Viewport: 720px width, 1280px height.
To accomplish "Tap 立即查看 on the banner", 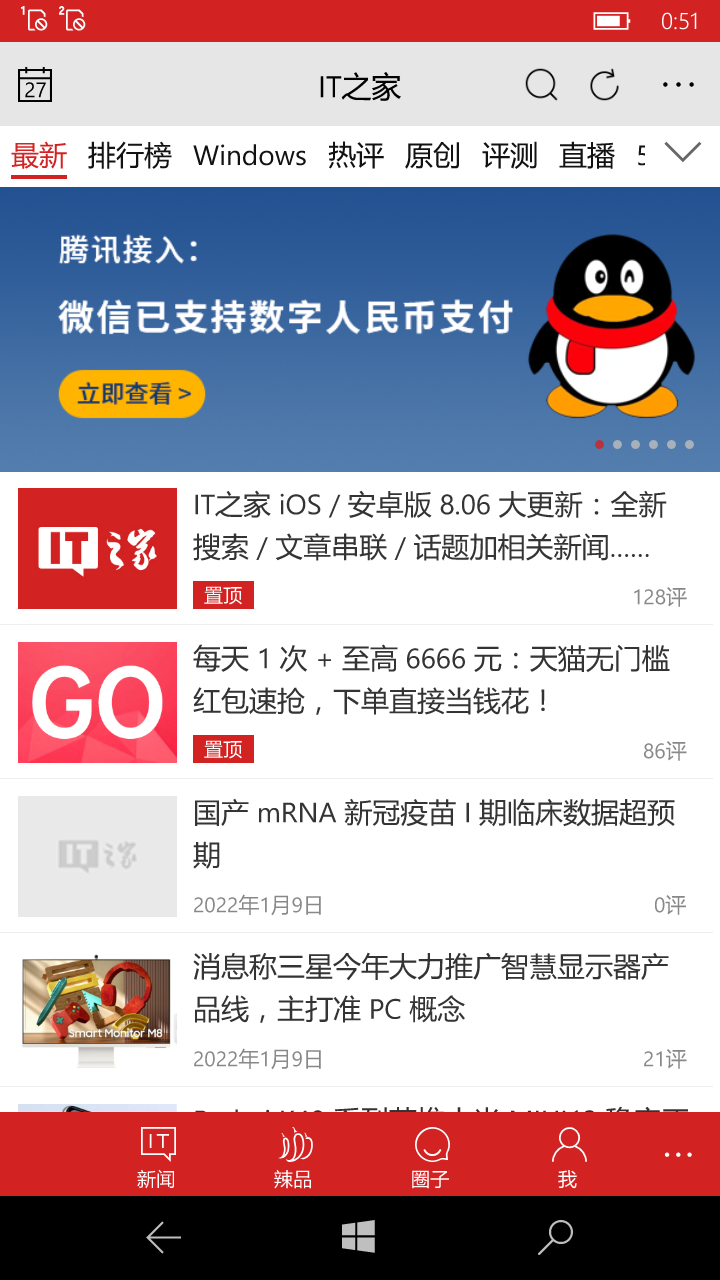I will [x=132, y=394].
